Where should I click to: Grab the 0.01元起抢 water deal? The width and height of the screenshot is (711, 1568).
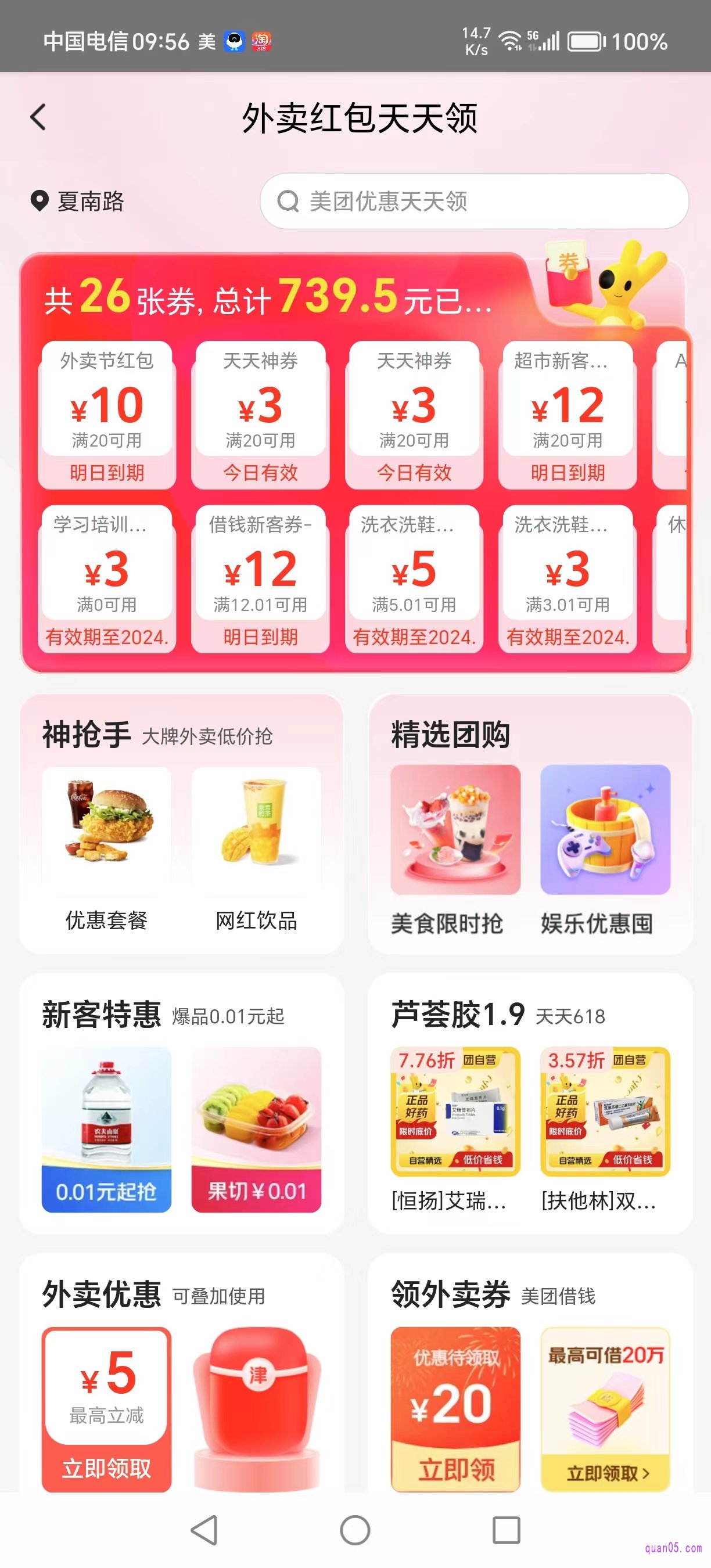(x=106, y=1129)
